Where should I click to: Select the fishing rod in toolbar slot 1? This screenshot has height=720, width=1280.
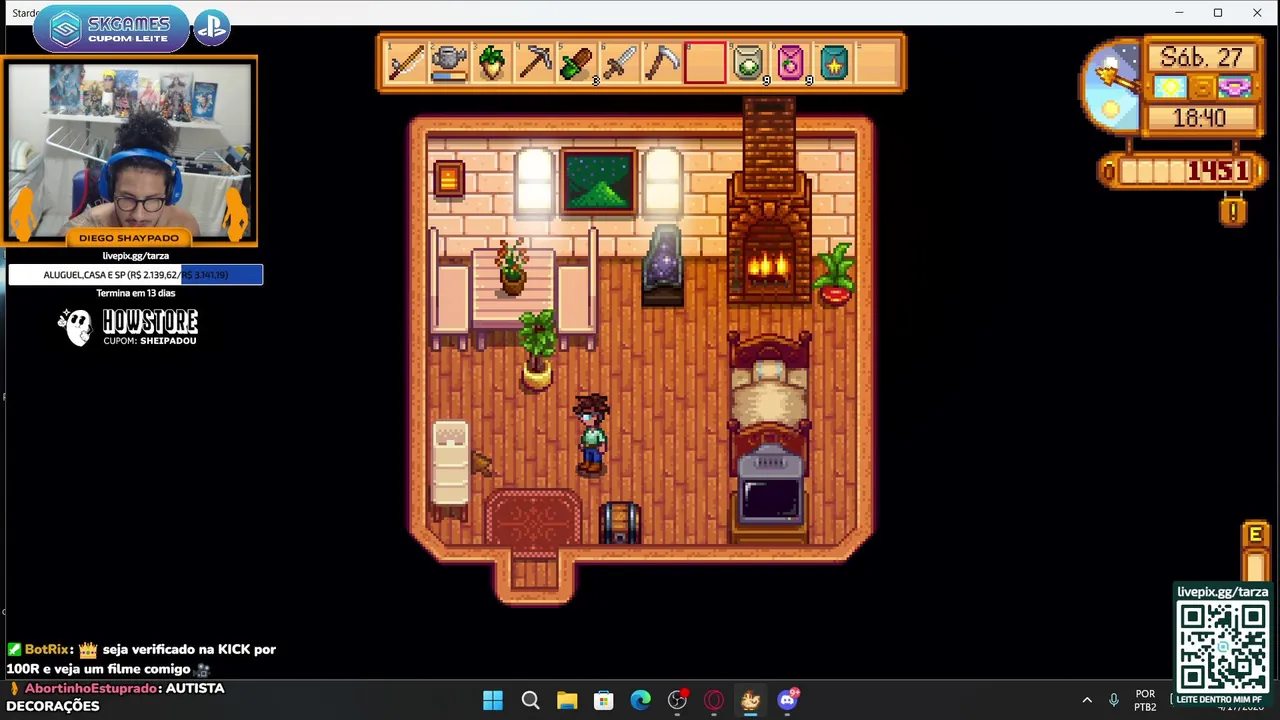click(x=406, y=64)
